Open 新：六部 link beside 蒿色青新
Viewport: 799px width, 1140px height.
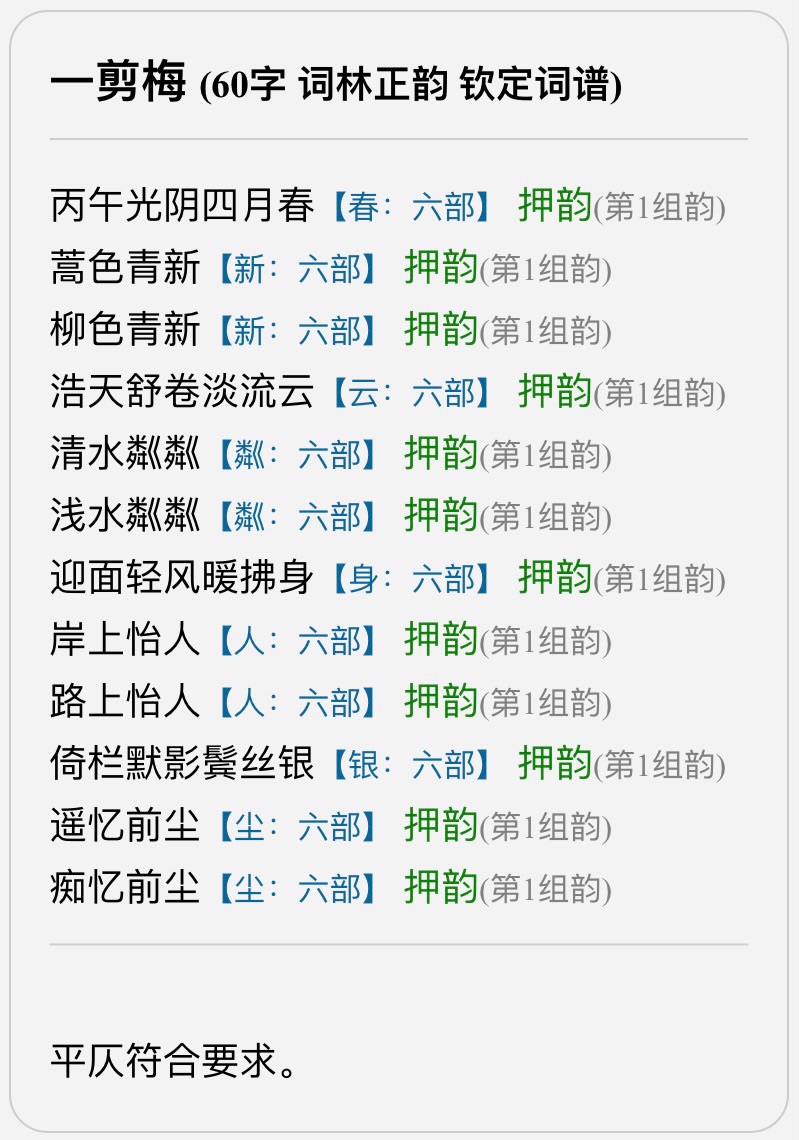click(x=298, y=269)
